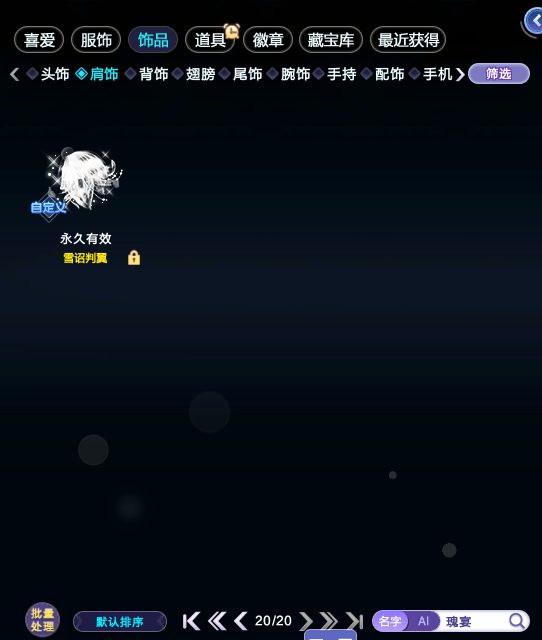Open the 服饰 tab
This screenshot has width=542, height=640.
coord(96,40)
